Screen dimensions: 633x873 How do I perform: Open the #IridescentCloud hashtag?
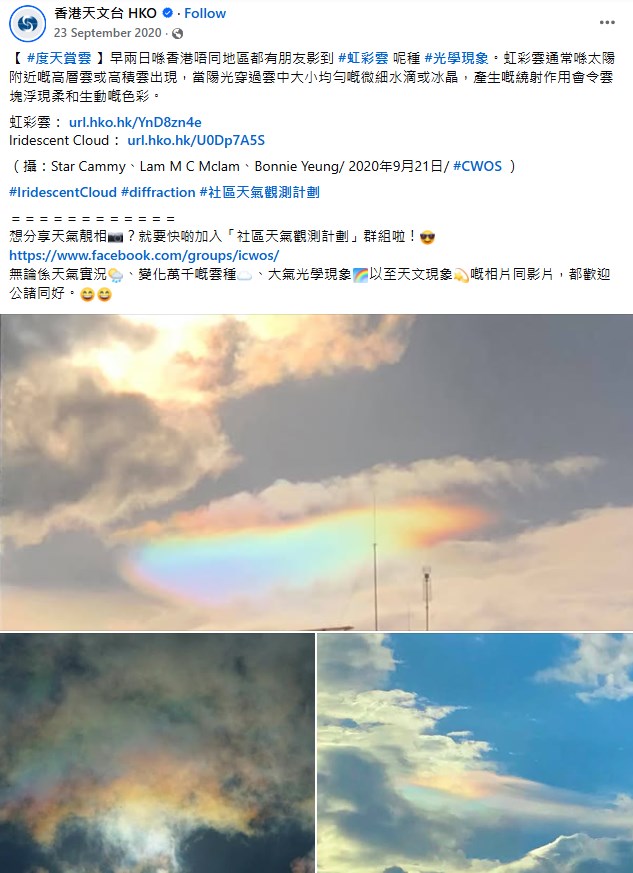coord(61,191)
